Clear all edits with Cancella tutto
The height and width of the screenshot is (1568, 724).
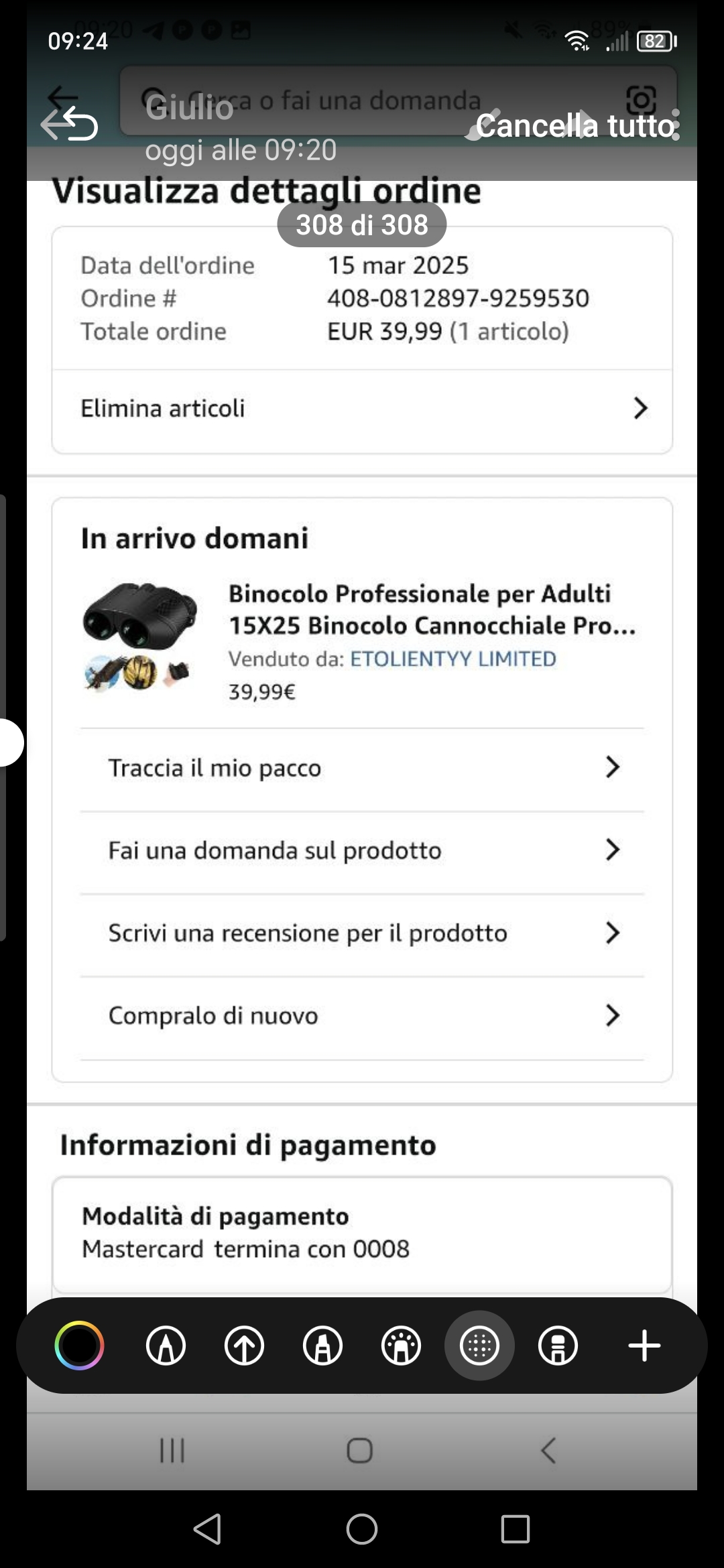pos(575,125)
